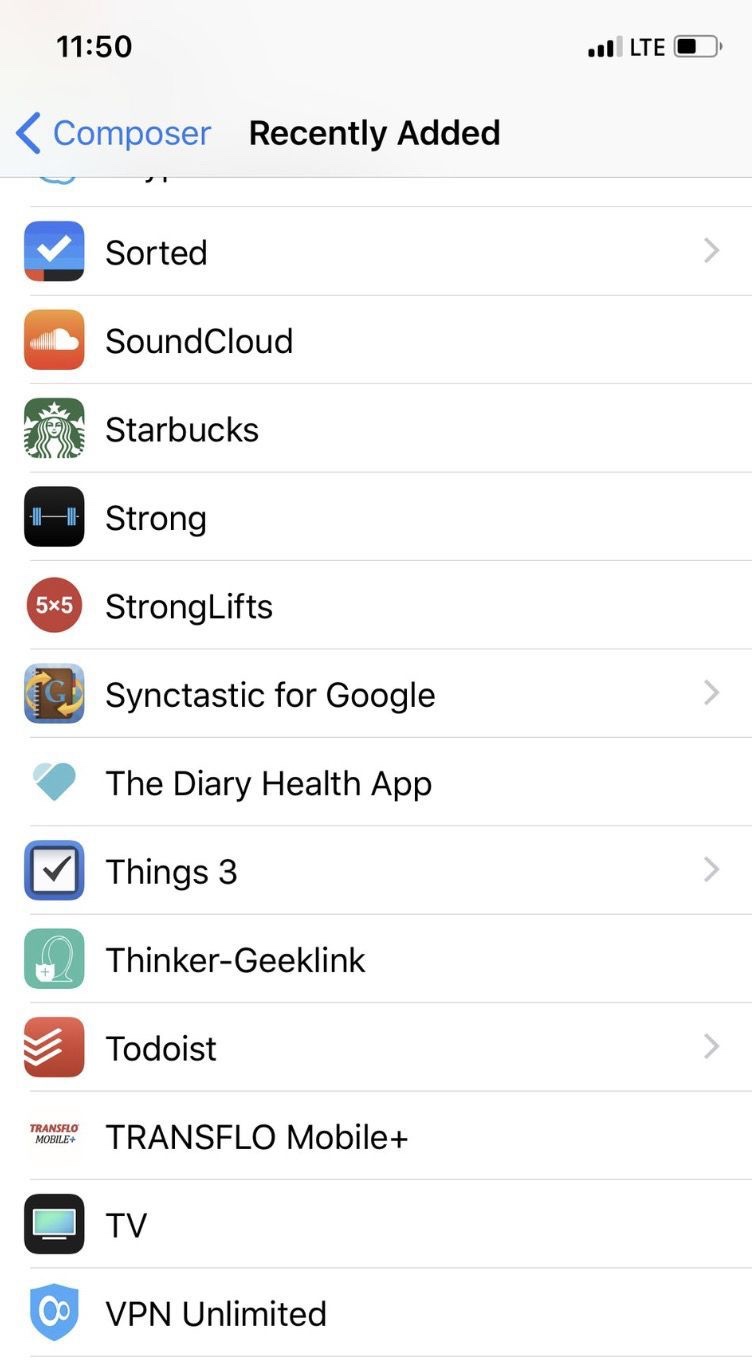
Task: Tap the Starbucks row
Action: point(376,429)
